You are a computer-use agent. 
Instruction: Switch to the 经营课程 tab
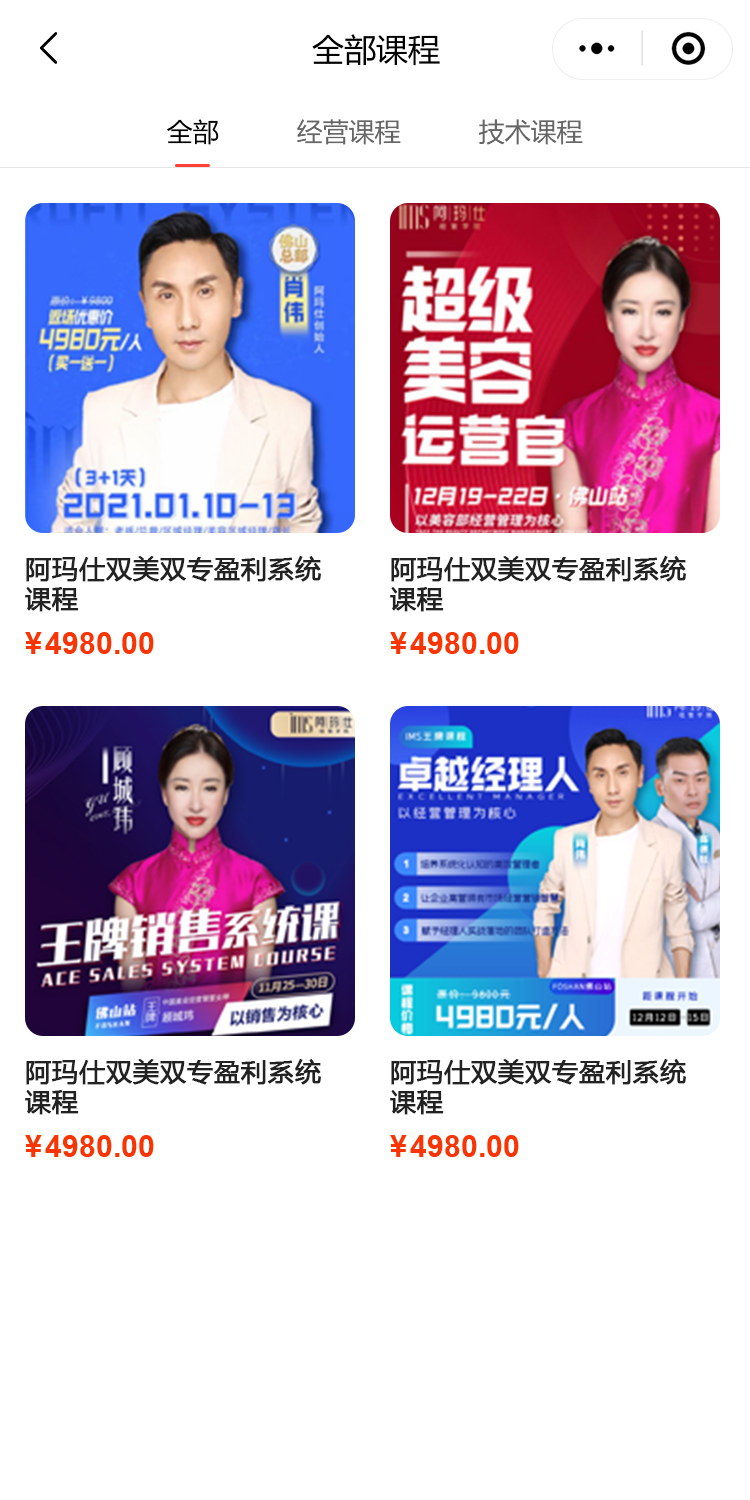point(348,132)
